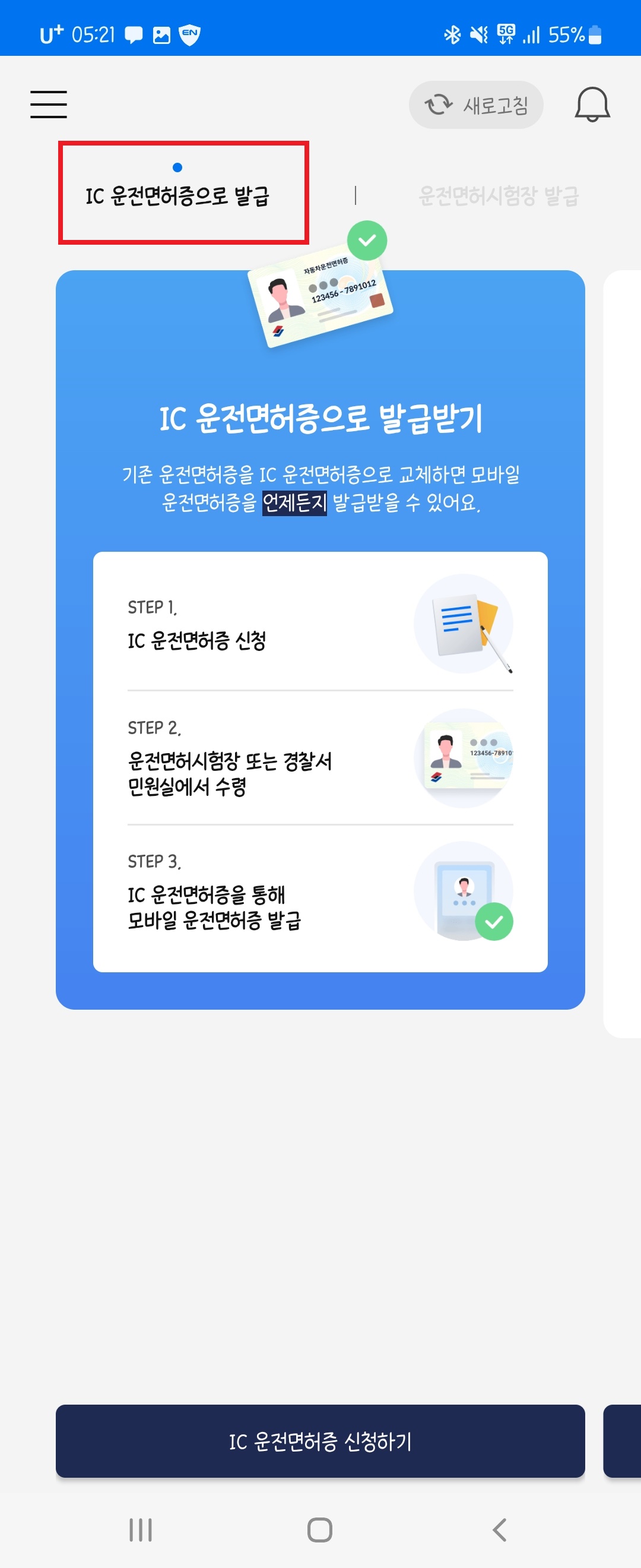Switch to the 운전면허시험장 발급 tab
Screen dimensions: 641x1568
tap(500, 196)
